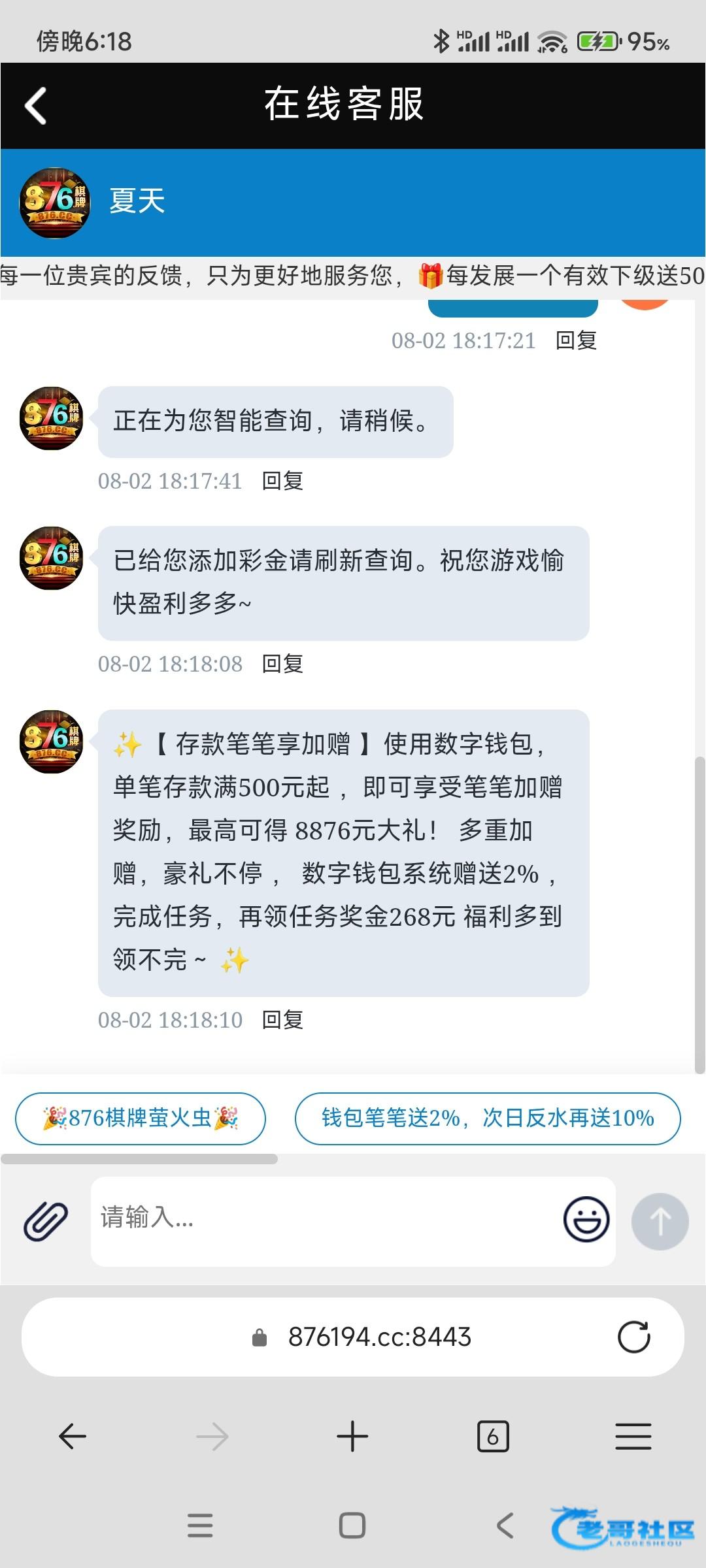Reload the page in the browser
Image resolution: width=706 pixels, height=1568 pixels.
click(633, 1337)
